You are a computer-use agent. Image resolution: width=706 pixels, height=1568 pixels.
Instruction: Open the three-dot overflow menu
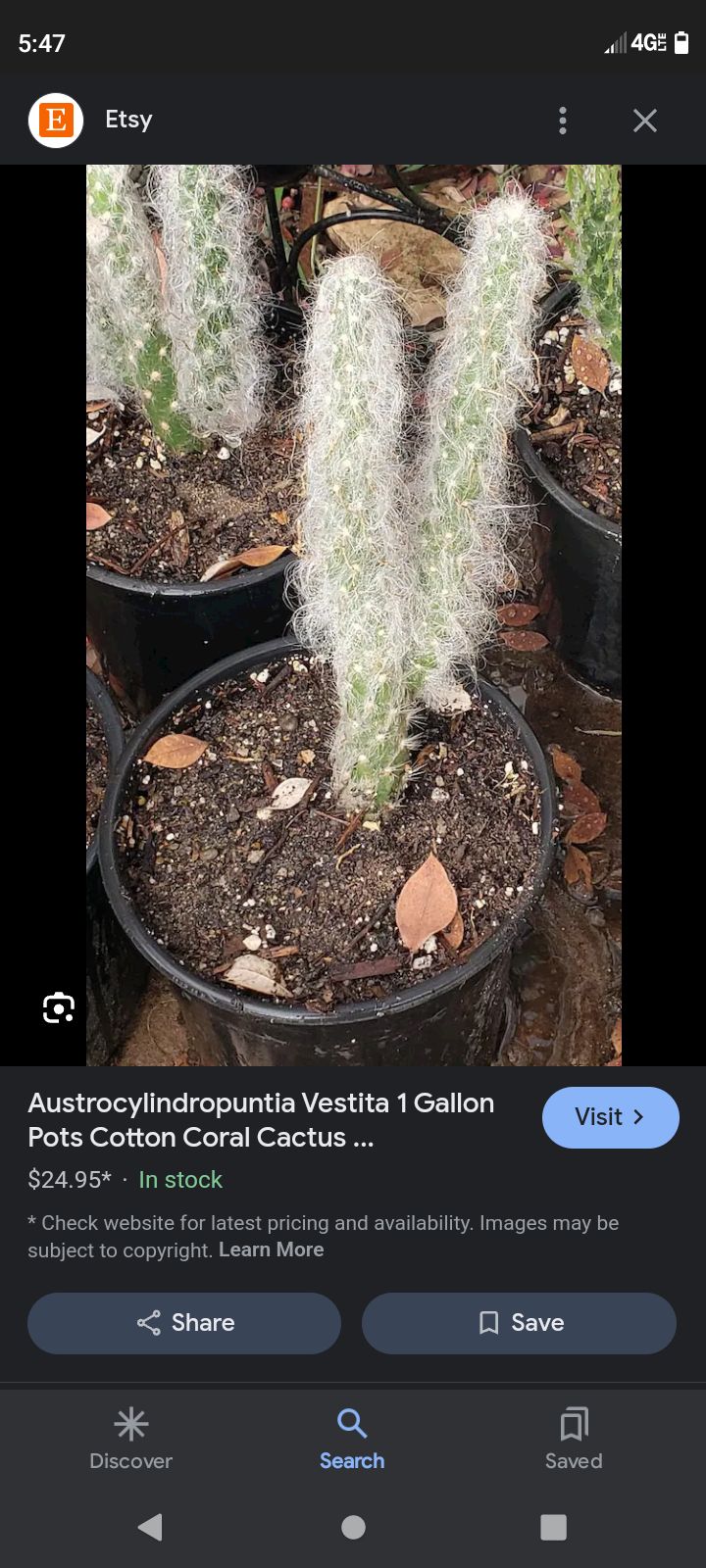tap(562, 121)
